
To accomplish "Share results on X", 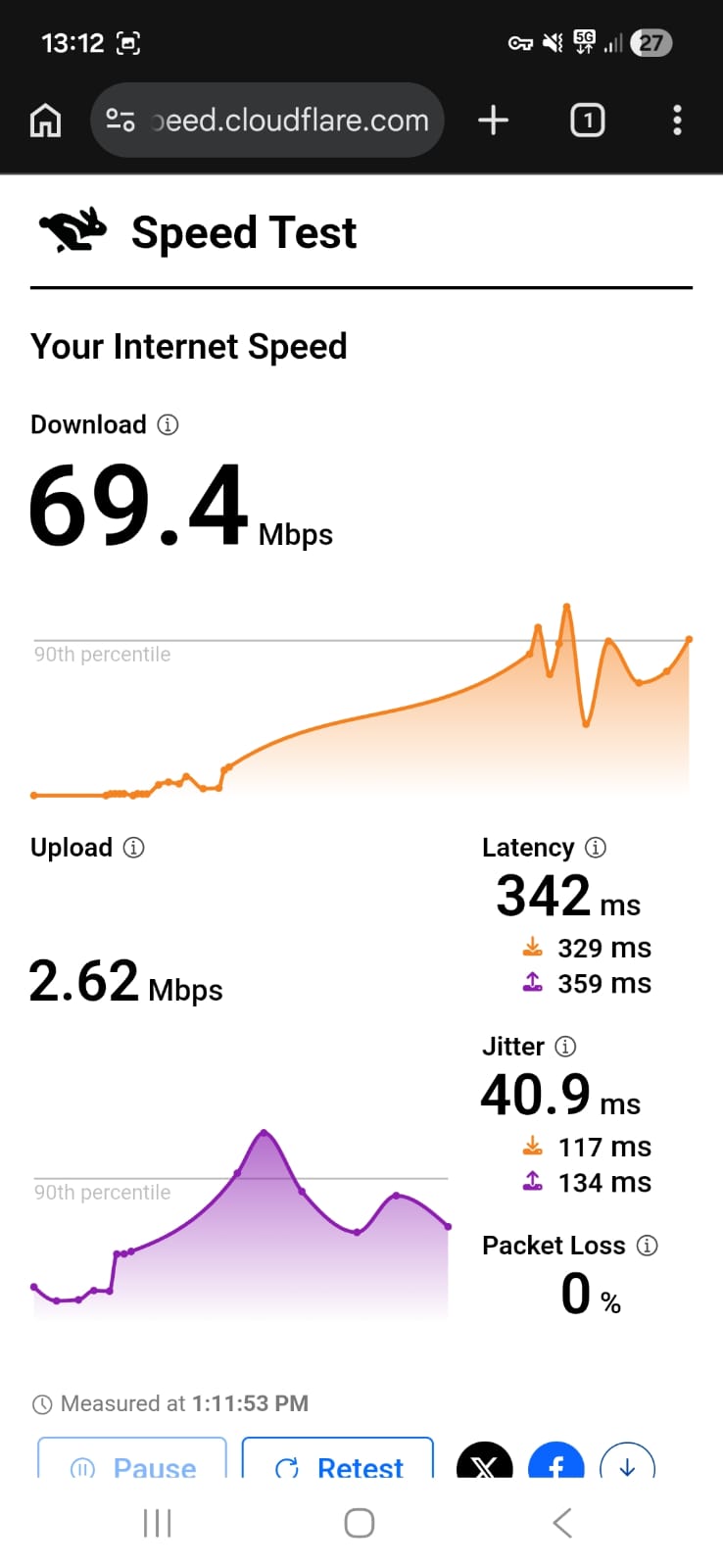I will (x=484, y=1464).
